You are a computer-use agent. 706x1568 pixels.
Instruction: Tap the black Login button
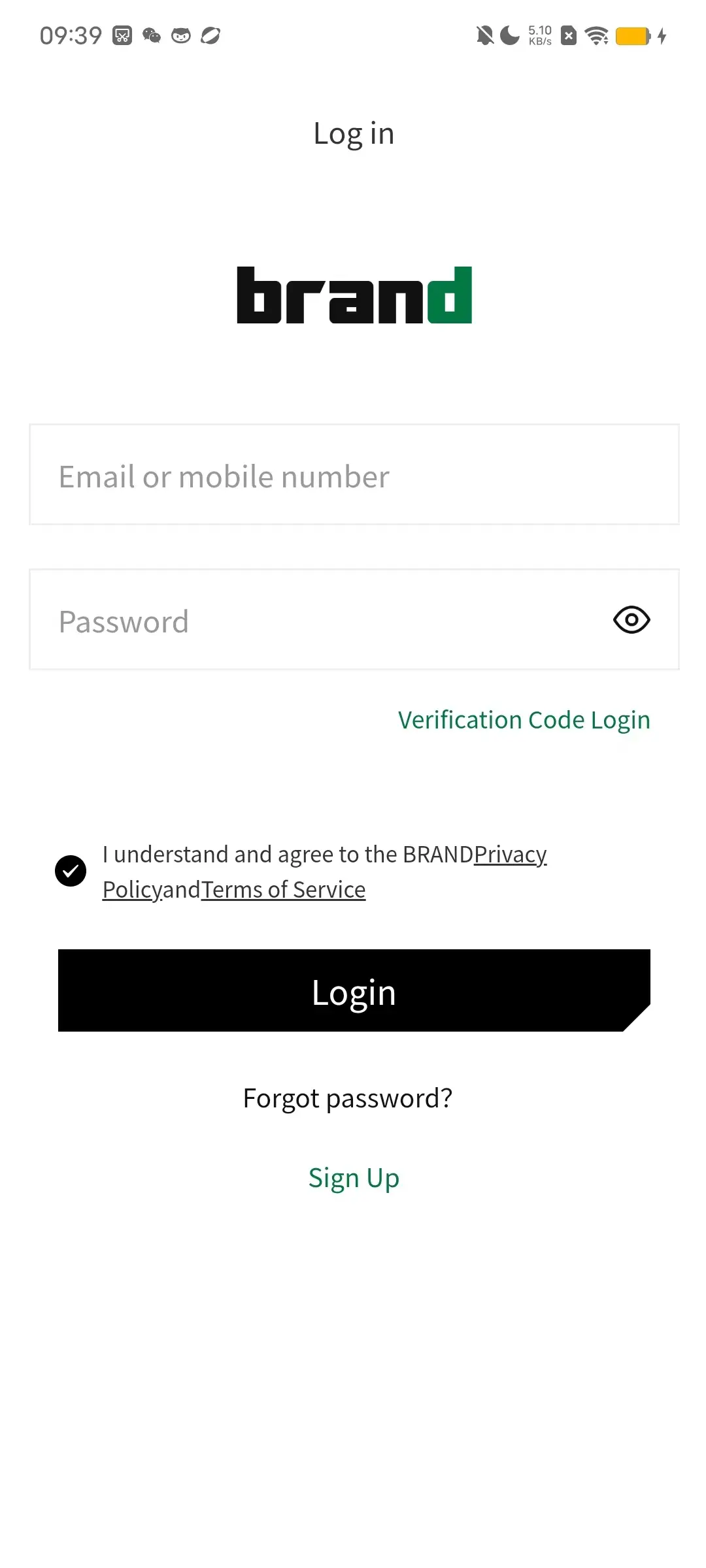(x=353, y=991)
